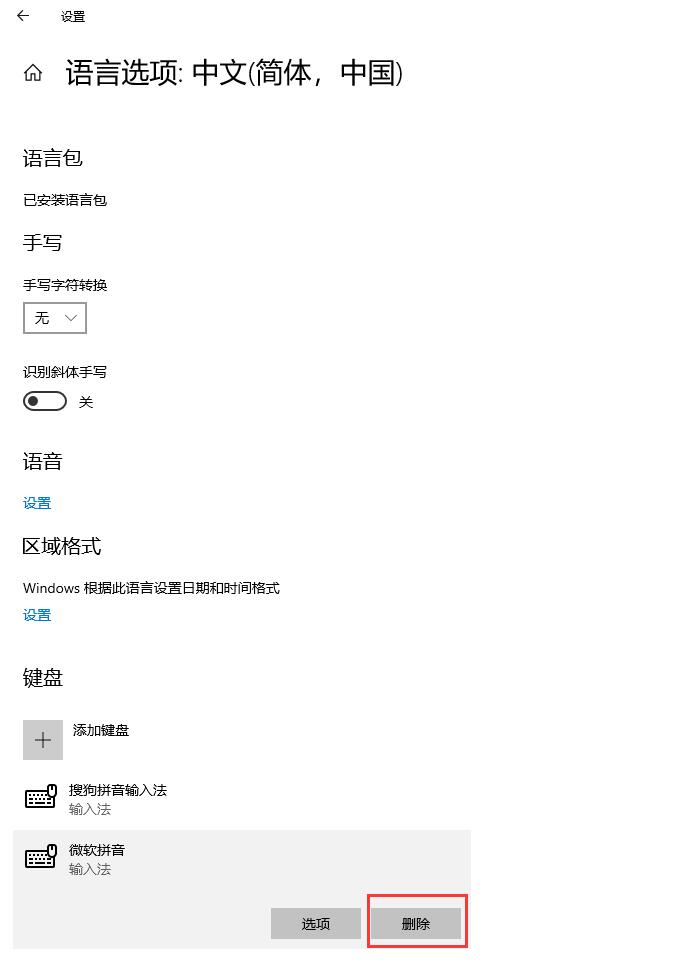Viewport: 677px width, 970px height.
Task: Tap 删除 to remove 微软拼音
Action: (415, 924)
